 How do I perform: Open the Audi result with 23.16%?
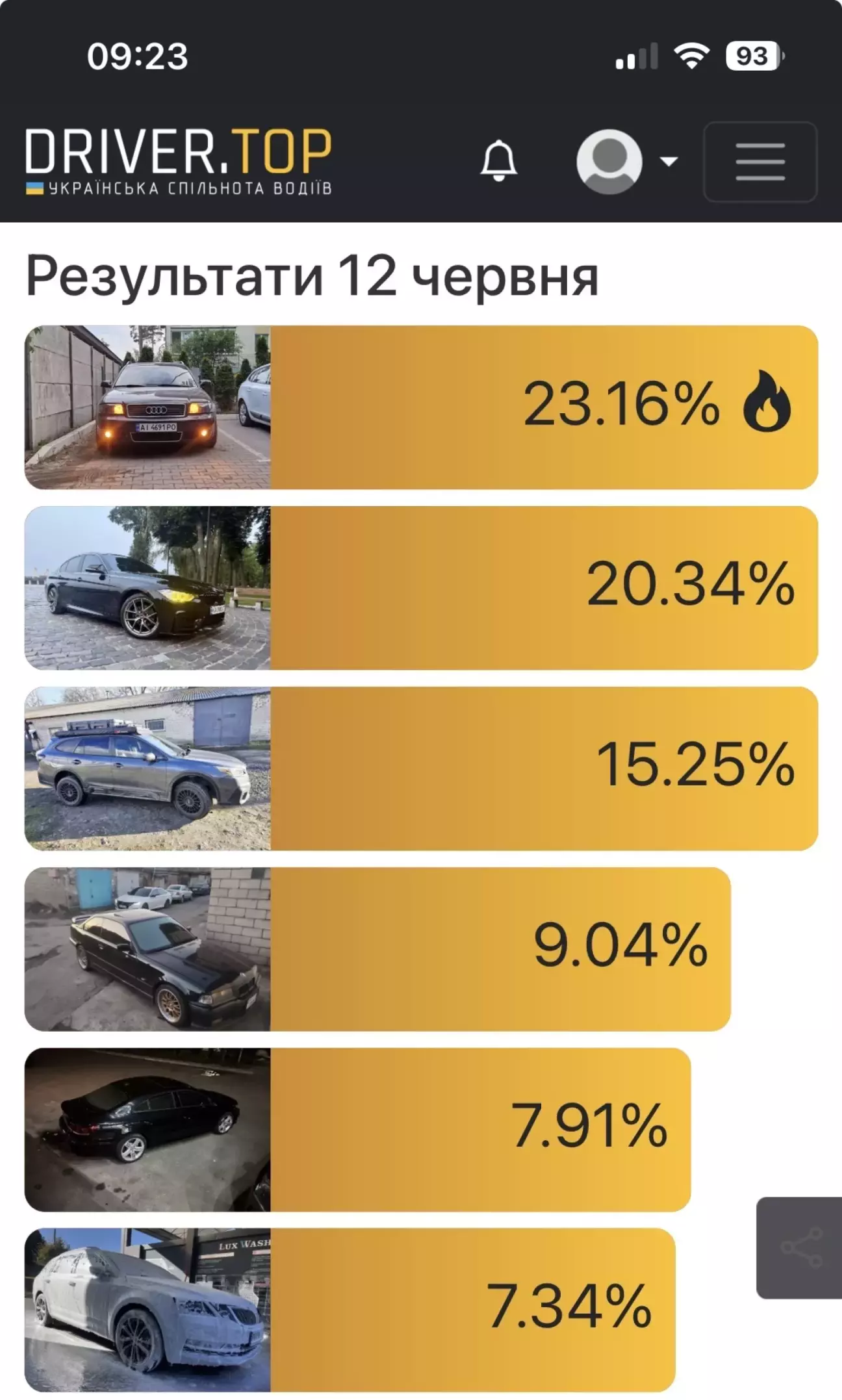tap(421, 407)
